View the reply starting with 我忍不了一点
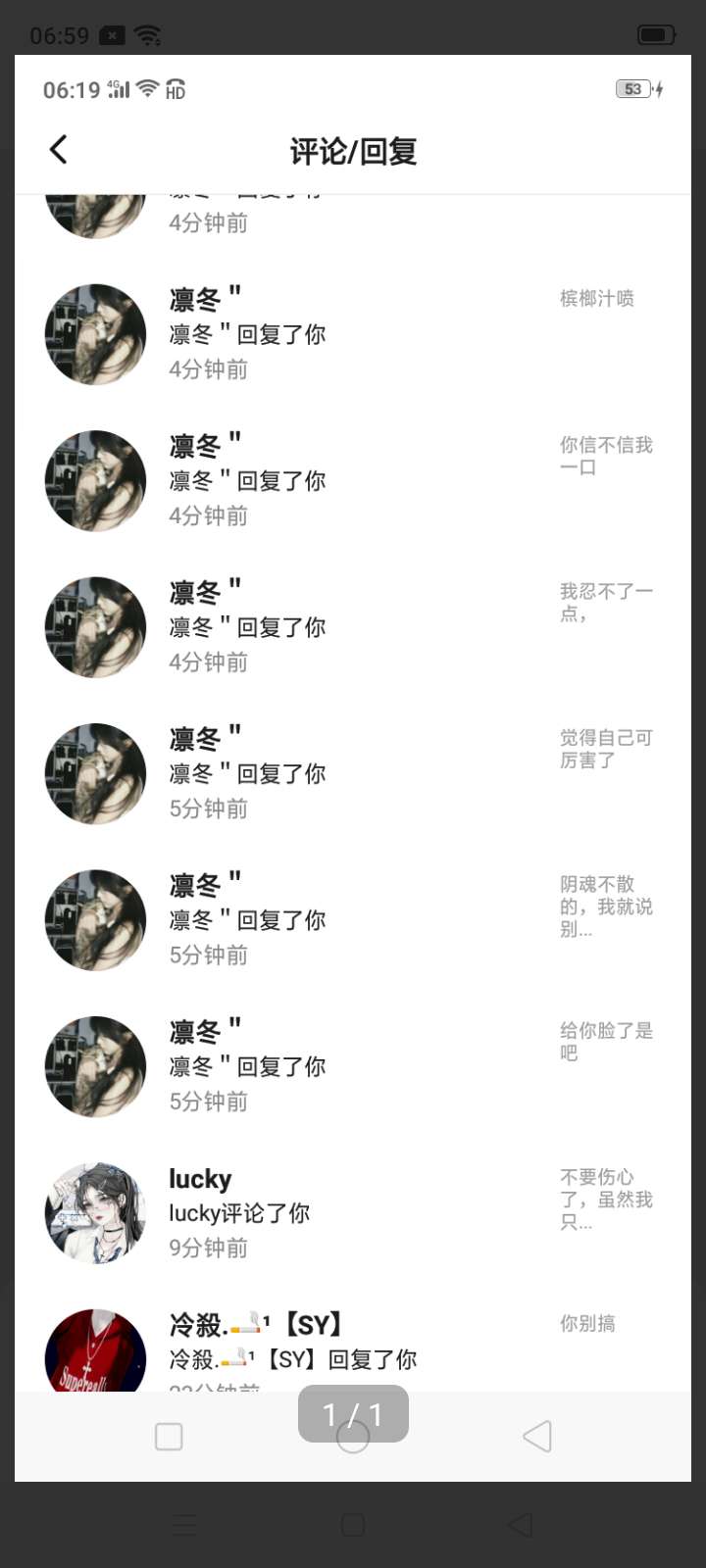 pyautogui.click(x=353, y=627)
